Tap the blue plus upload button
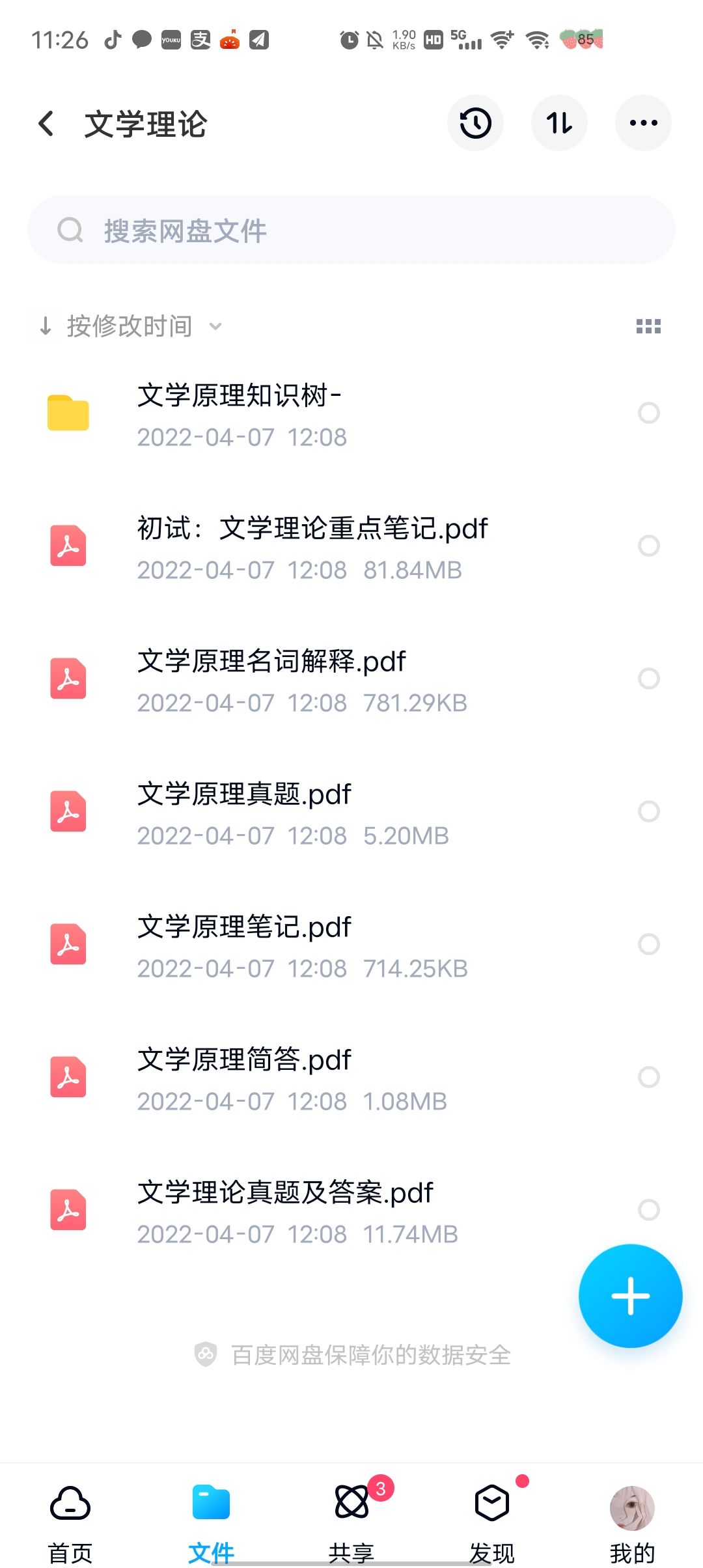703x1568 pixels. tap(630, 1296)
